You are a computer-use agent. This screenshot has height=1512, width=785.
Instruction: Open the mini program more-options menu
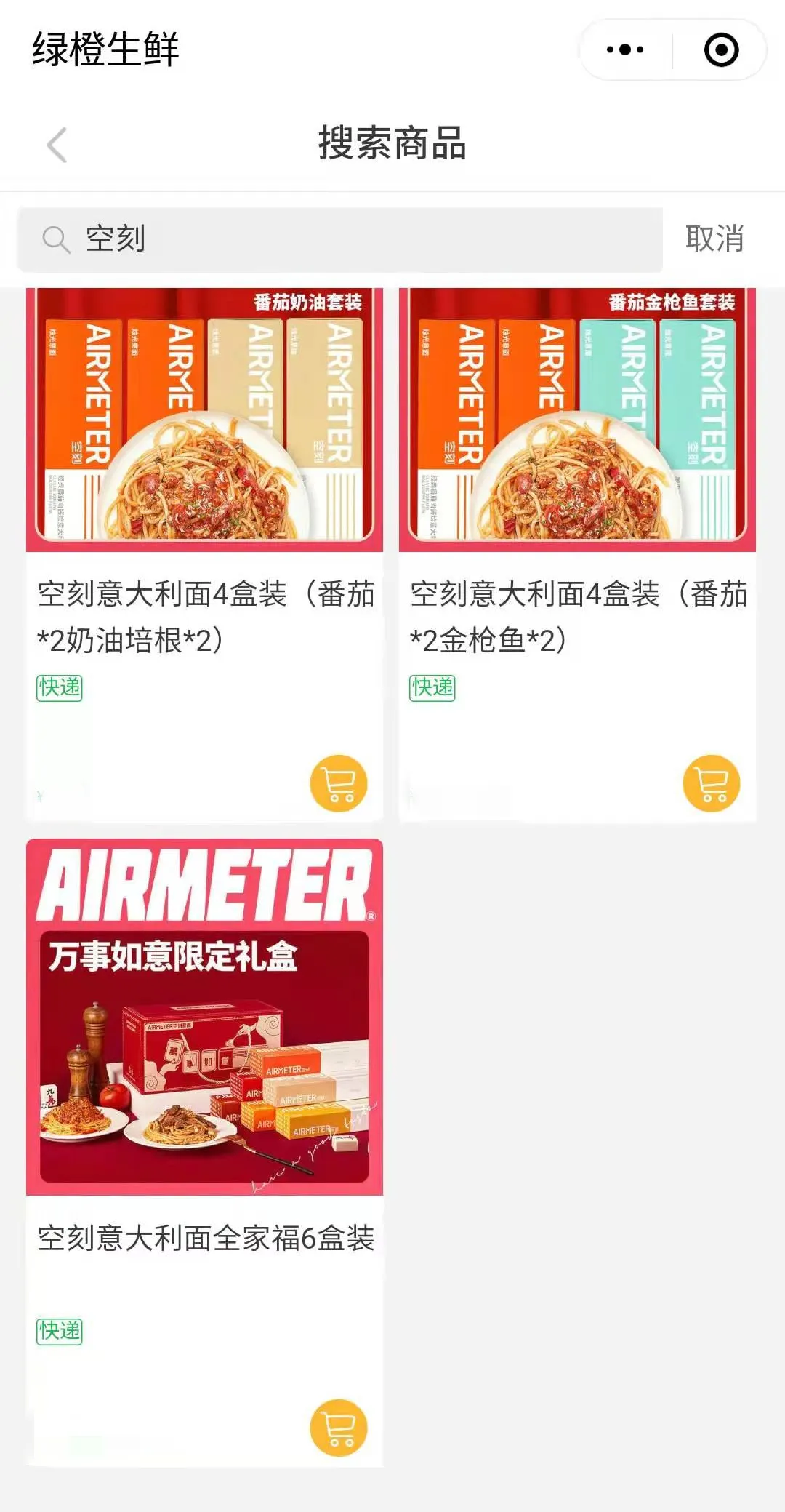625,50
